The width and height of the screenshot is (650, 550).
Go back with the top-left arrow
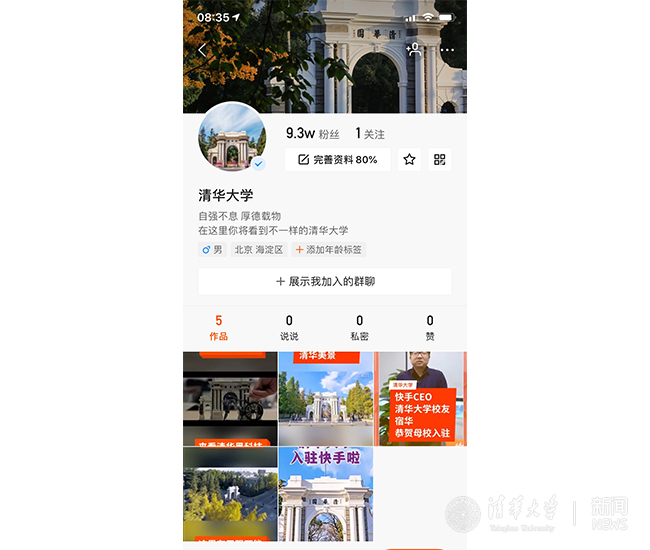pos(202,50)
